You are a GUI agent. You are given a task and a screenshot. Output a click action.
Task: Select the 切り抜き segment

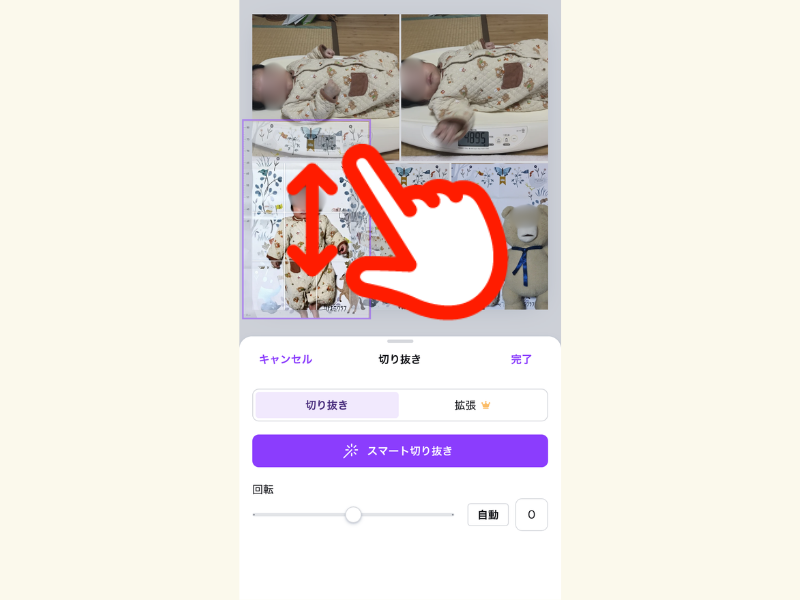click(327, 405)
